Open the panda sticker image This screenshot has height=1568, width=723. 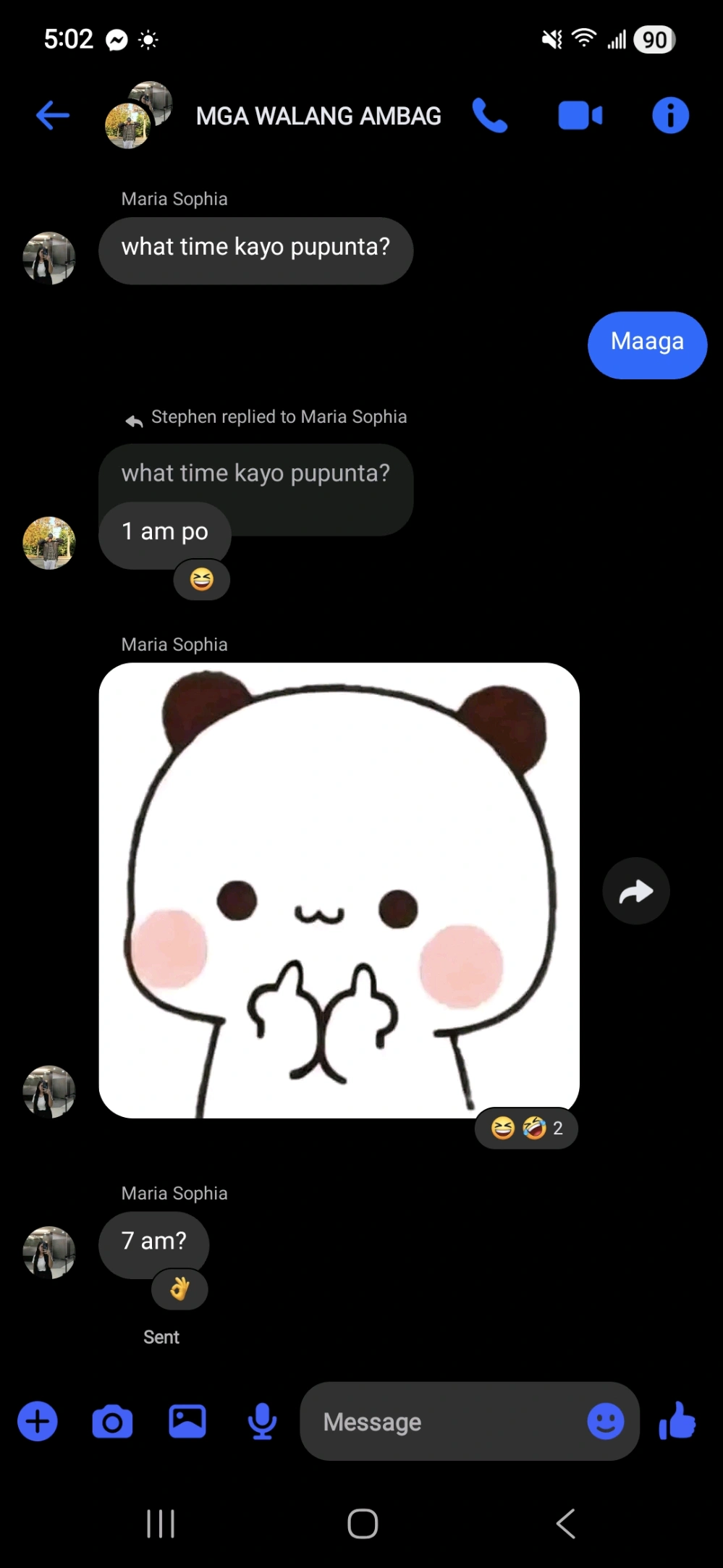(339, 890)
